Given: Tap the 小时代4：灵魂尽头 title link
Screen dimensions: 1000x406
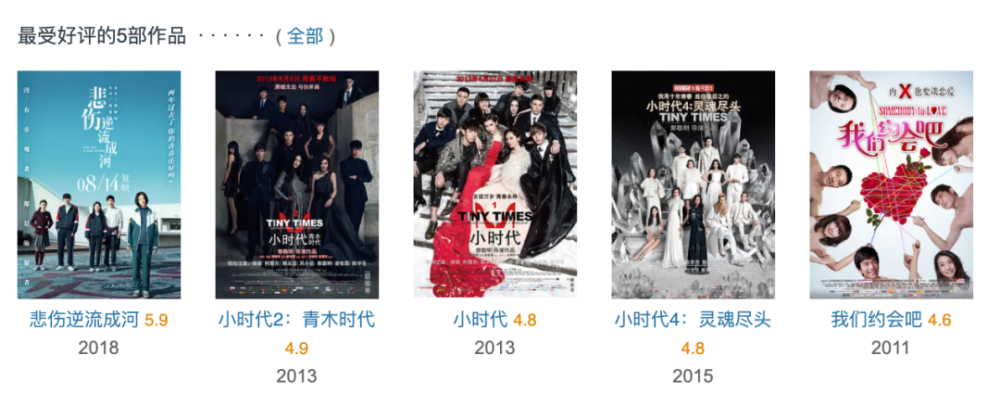Looking at the screenshot, I should point(693,321).
